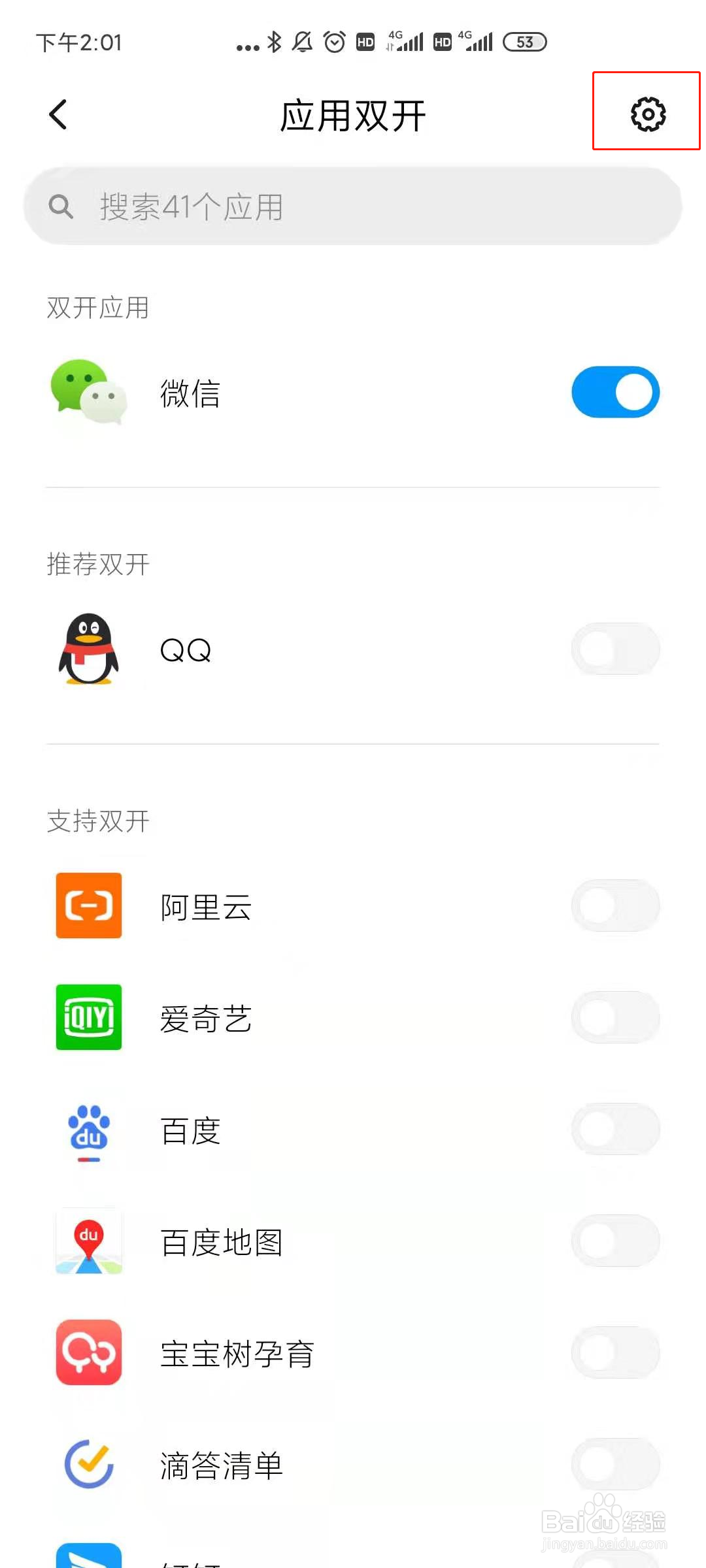706x1568 pixels.
Task: Click the iQIYI app icon
Action: click(x=88, y=1019)
